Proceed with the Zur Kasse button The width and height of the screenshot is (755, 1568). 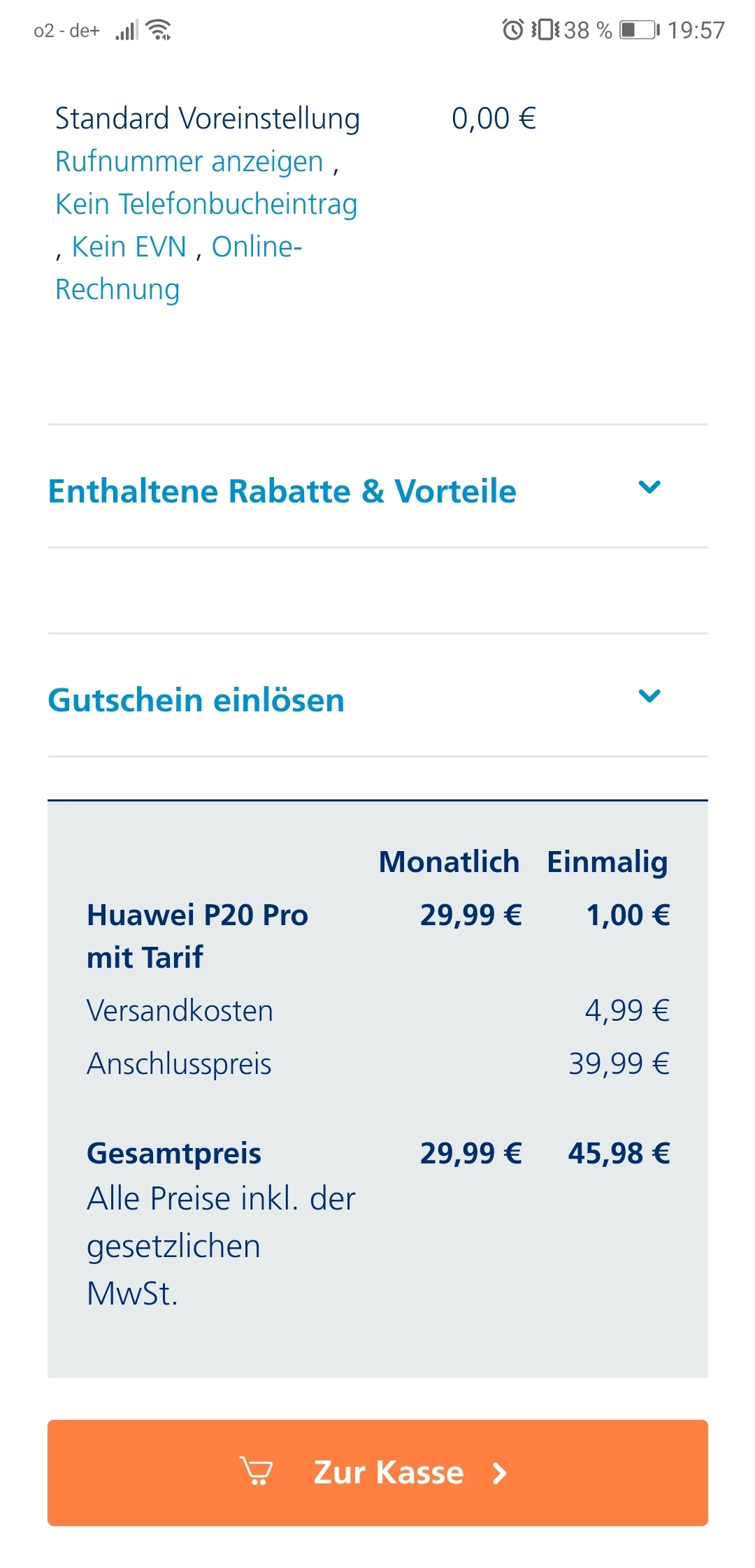click(x=377, y=1472)
